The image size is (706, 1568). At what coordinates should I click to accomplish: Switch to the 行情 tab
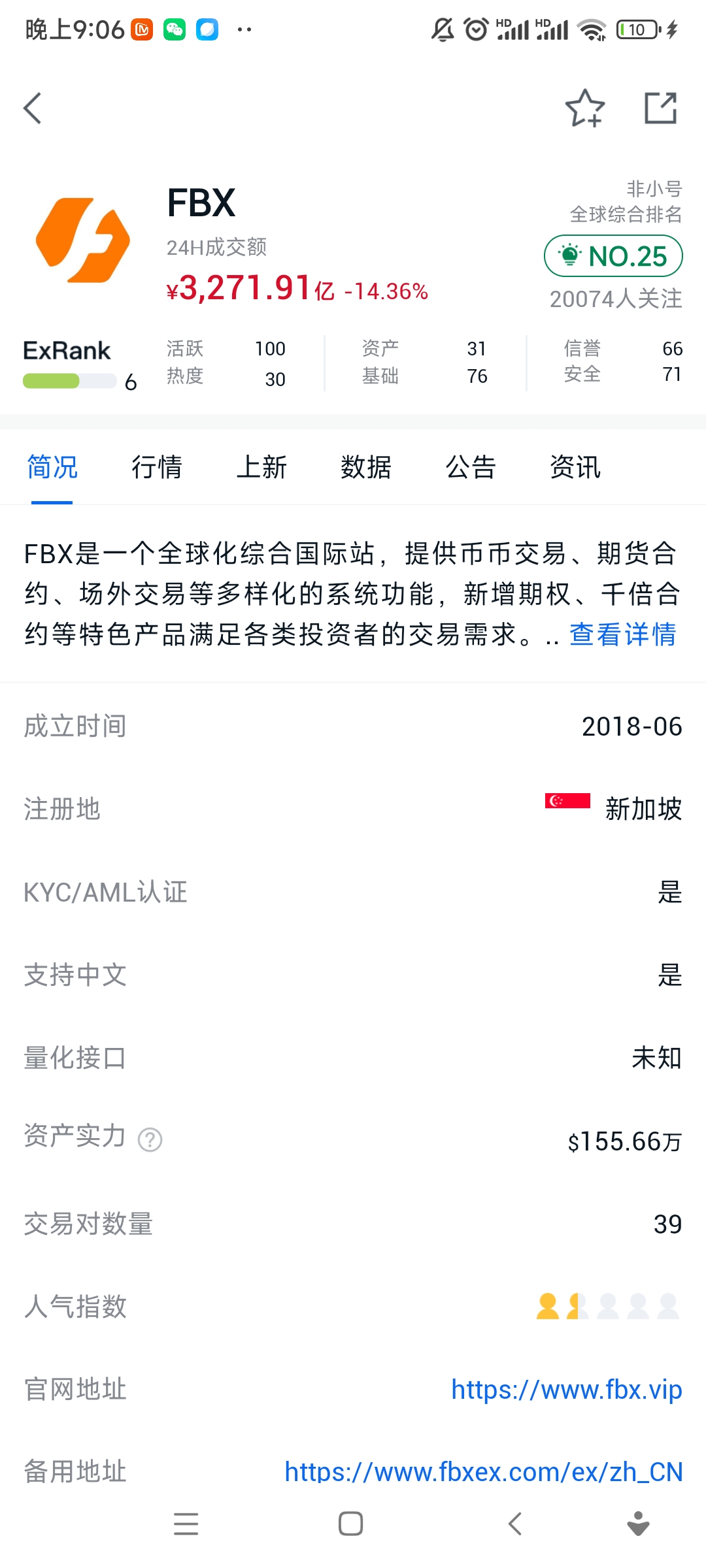point(157,467)
